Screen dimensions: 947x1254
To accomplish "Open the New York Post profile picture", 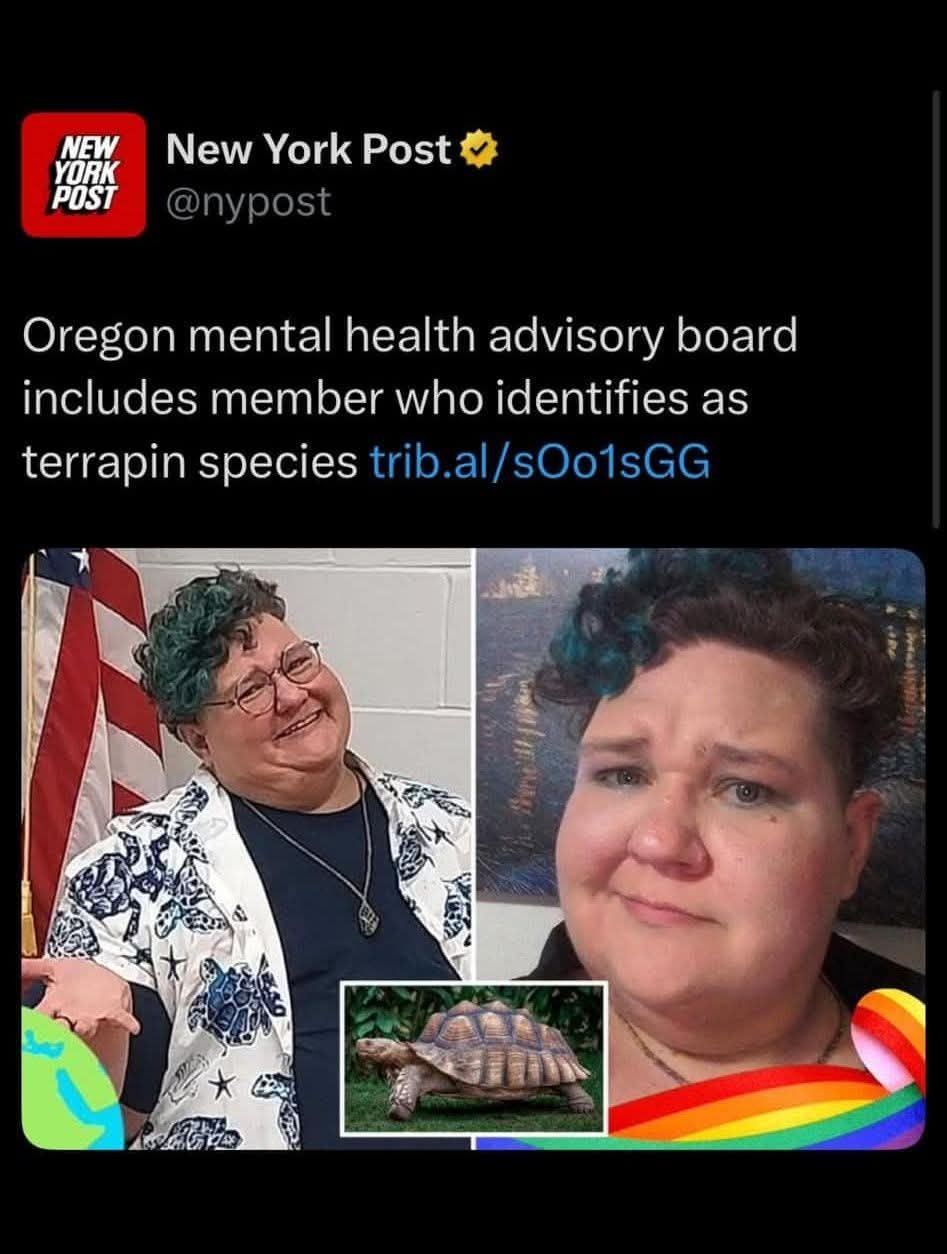I will pyautogui.click(x=84, y=174).
